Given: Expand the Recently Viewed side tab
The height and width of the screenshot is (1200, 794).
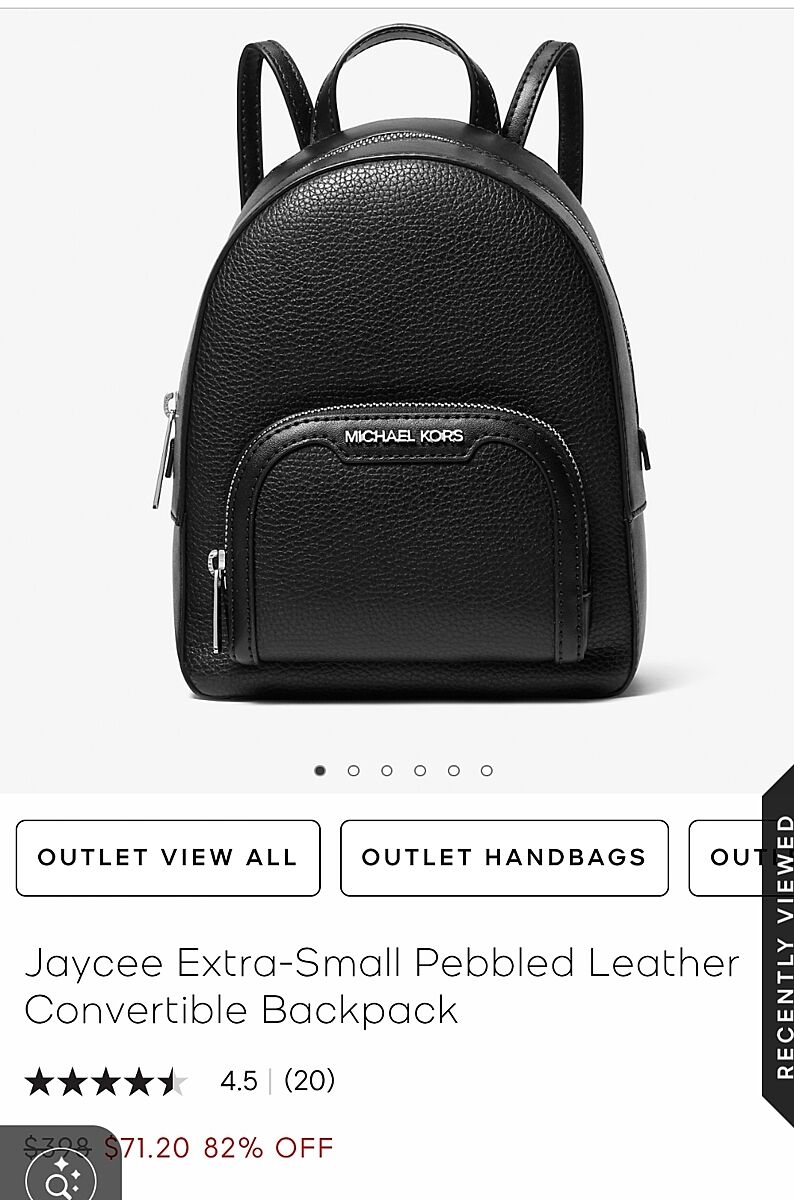Looking at the screenshot, I should (x=779, y=944).
